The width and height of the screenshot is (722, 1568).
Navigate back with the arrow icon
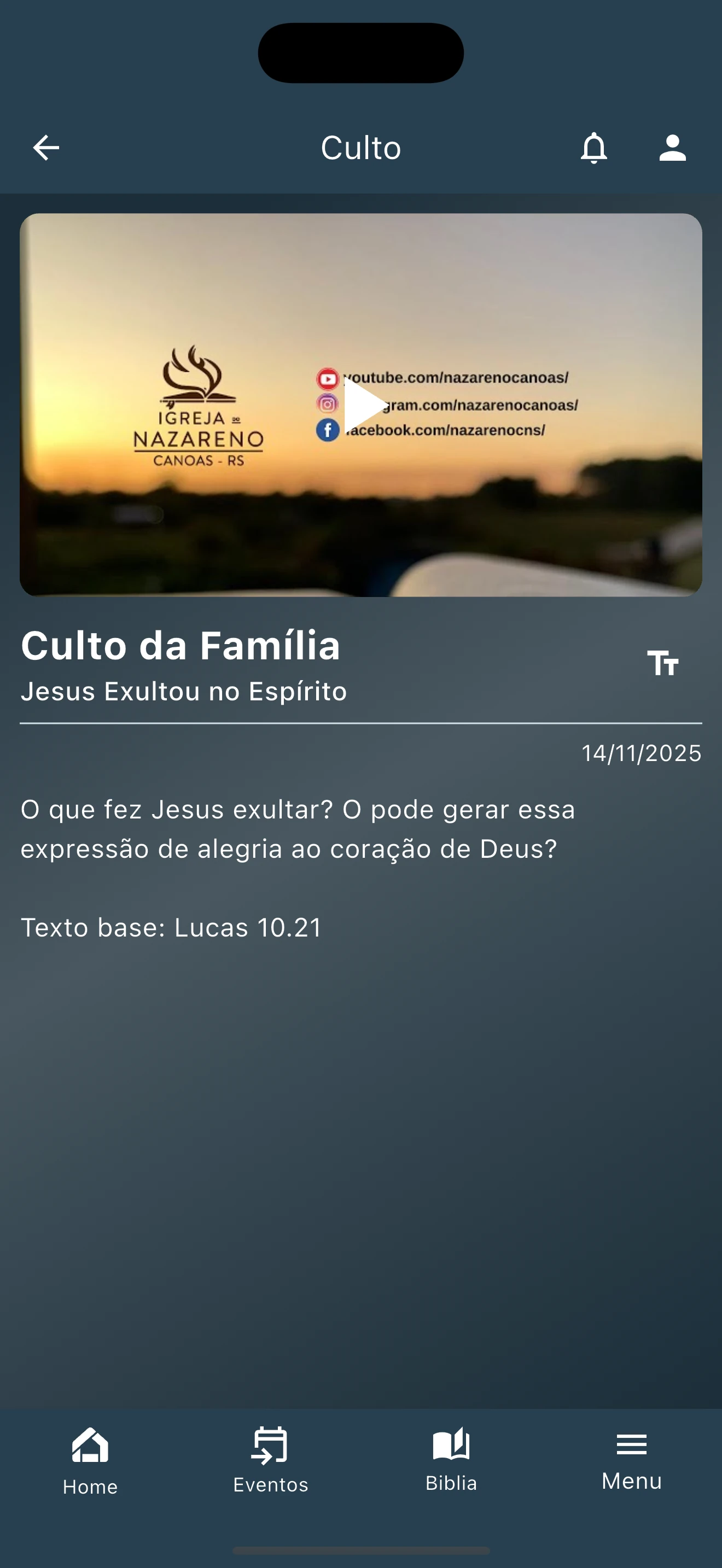pyautogui.click(x=44, y=147)
